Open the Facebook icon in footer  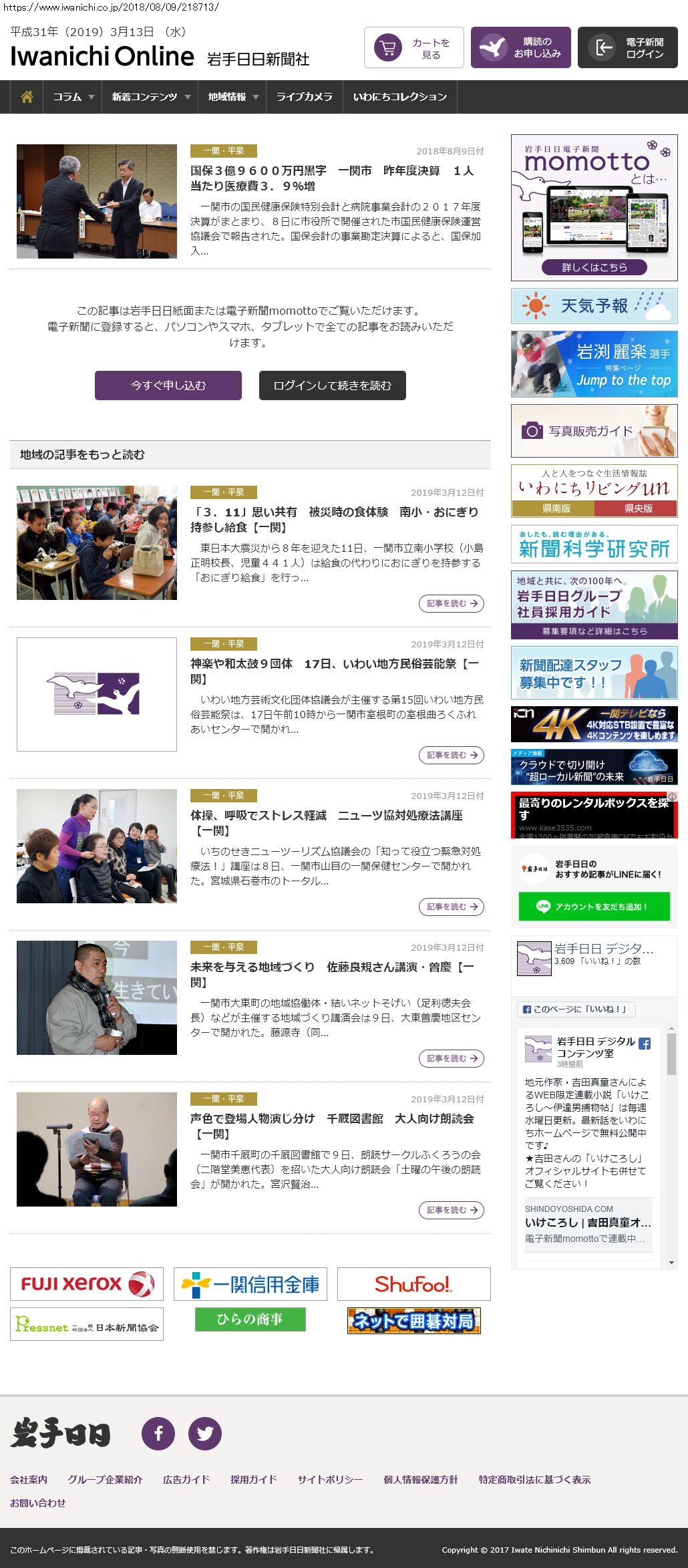click(158, 1433)
